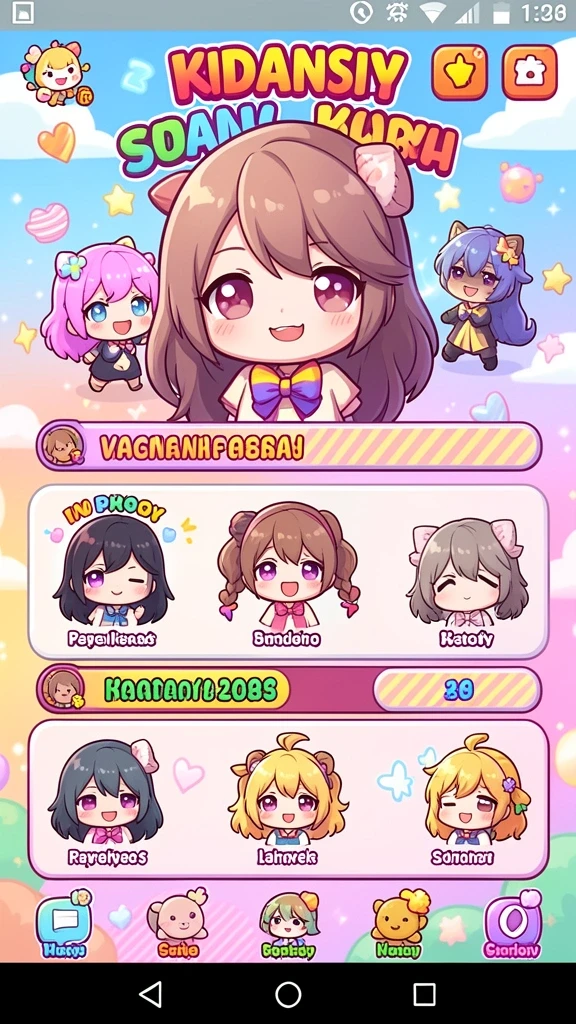Switch to the orange bear Natay tab
Screen dimensions: 576x1024
pos(398,925)
